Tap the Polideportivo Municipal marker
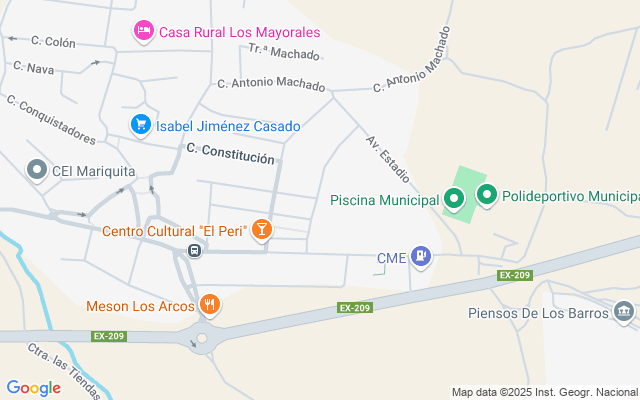 [x=487, y=195]
